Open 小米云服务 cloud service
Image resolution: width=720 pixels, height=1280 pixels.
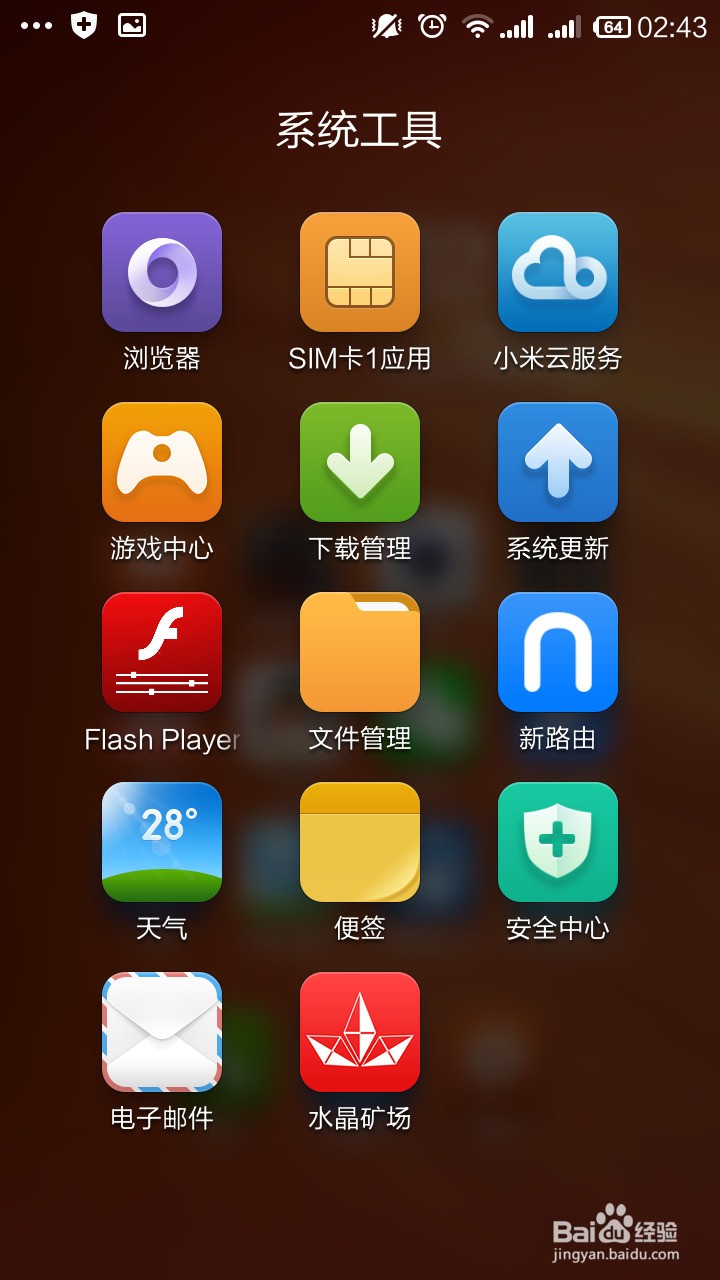coord(558,272)
